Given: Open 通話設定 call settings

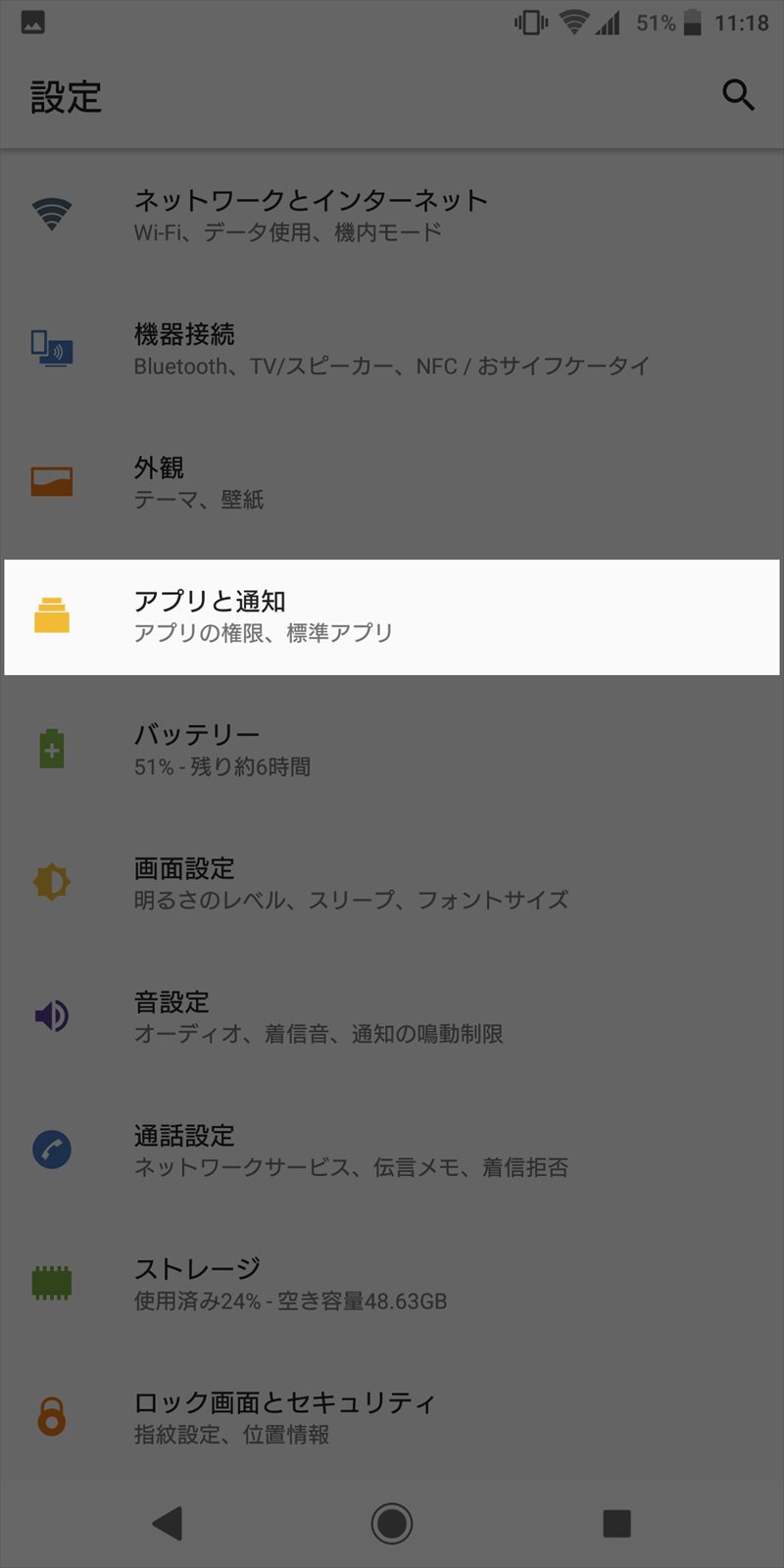Looking at the screenshot, I should click(x=392, y=1150).
